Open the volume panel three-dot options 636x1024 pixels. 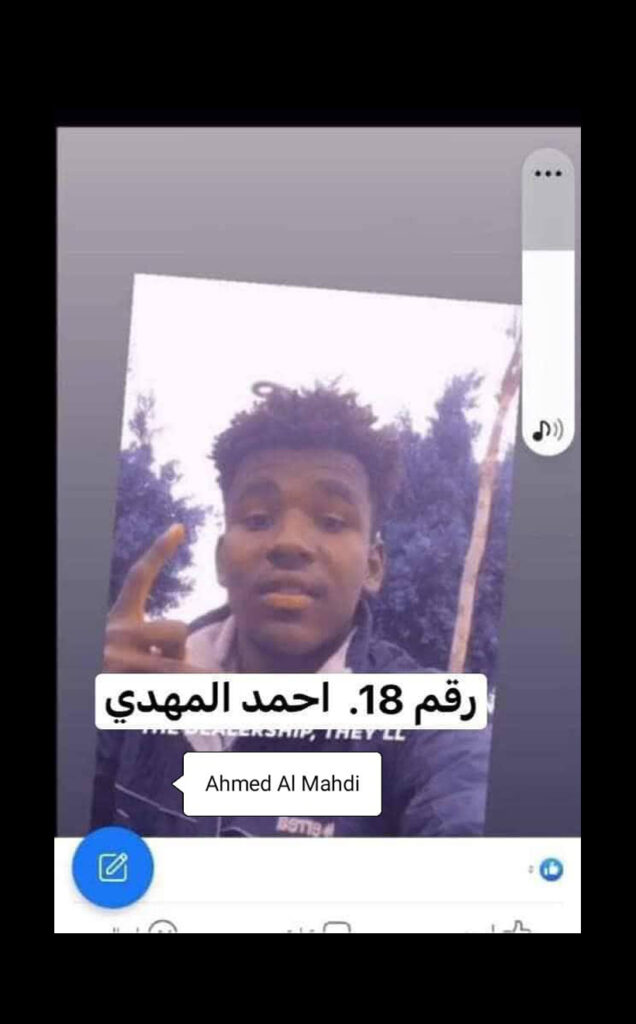coord(548,173)
